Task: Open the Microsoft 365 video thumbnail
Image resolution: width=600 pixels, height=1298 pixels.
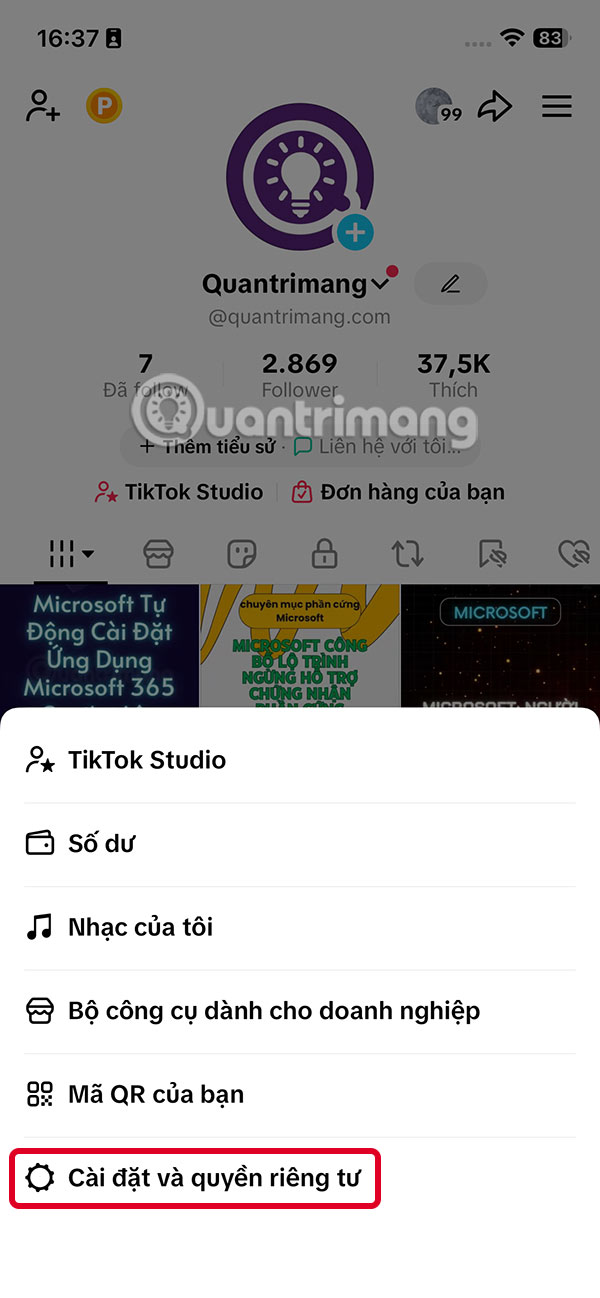Action: [x=99, y=647]
